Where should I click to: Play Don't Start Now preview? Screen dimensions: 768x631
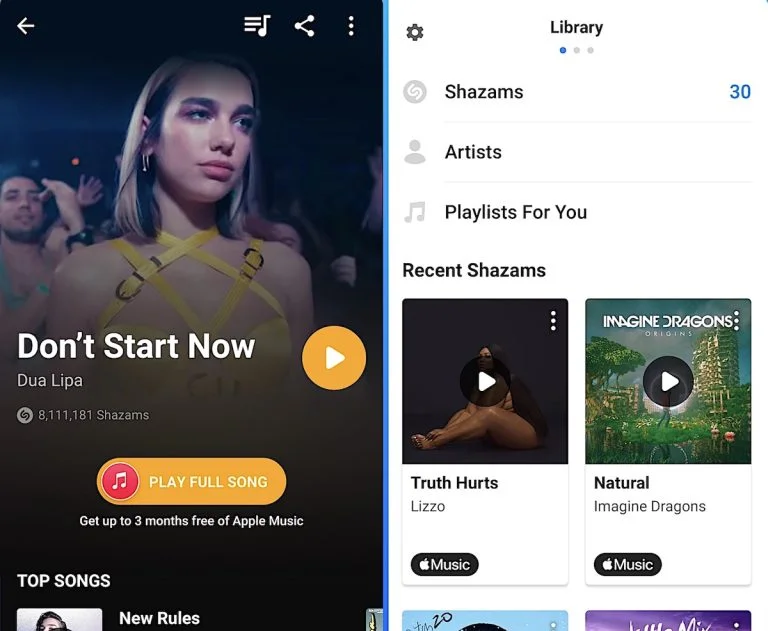334,357
